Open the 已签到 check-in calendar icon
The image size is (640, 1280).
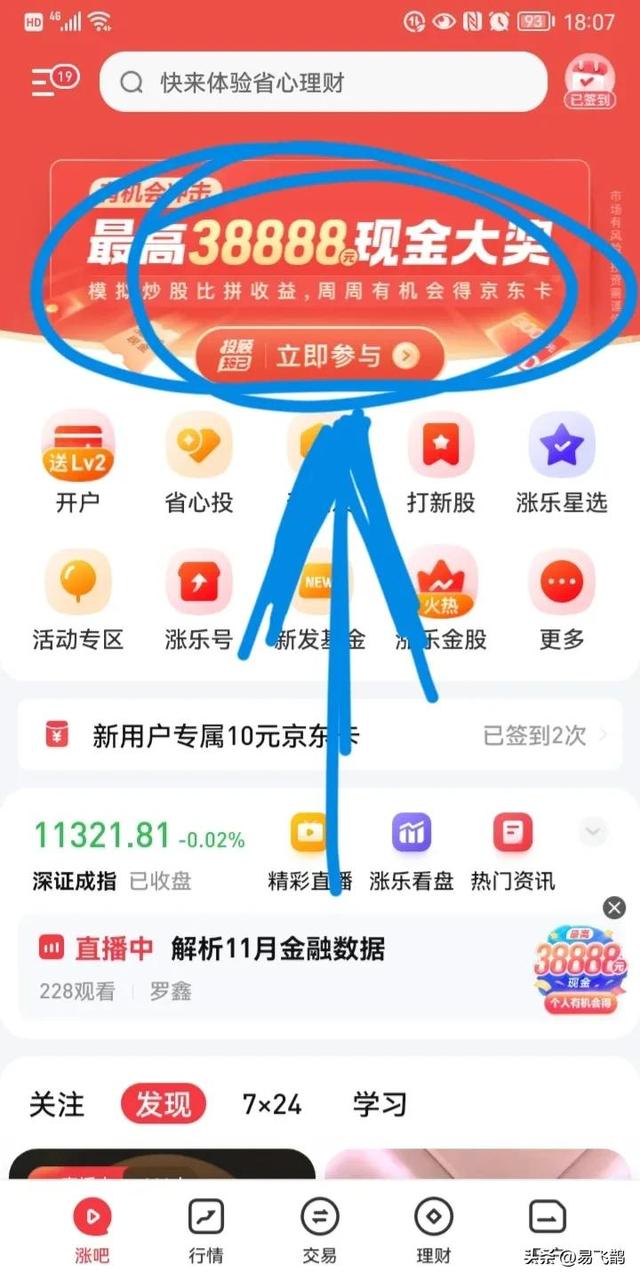(x=591, y=82)
